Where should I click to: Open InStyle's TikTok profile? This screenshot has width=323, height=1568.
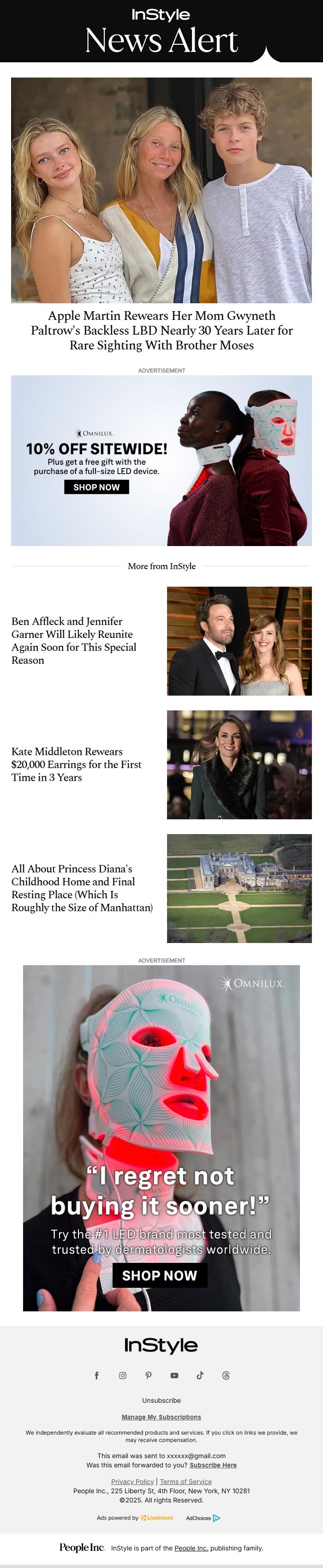coord(200,1375)
